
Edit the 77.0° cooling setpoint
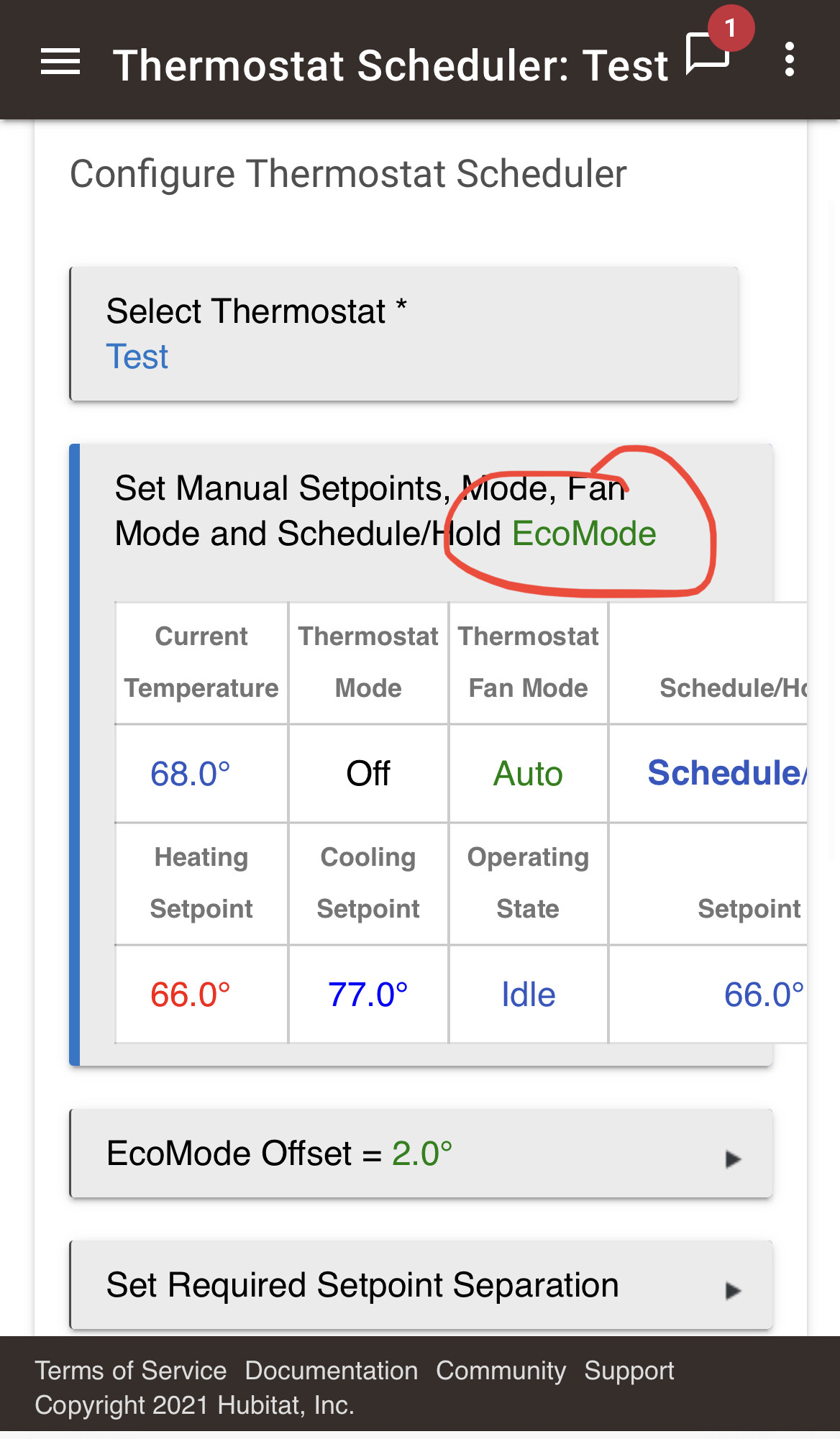[368, 995]
